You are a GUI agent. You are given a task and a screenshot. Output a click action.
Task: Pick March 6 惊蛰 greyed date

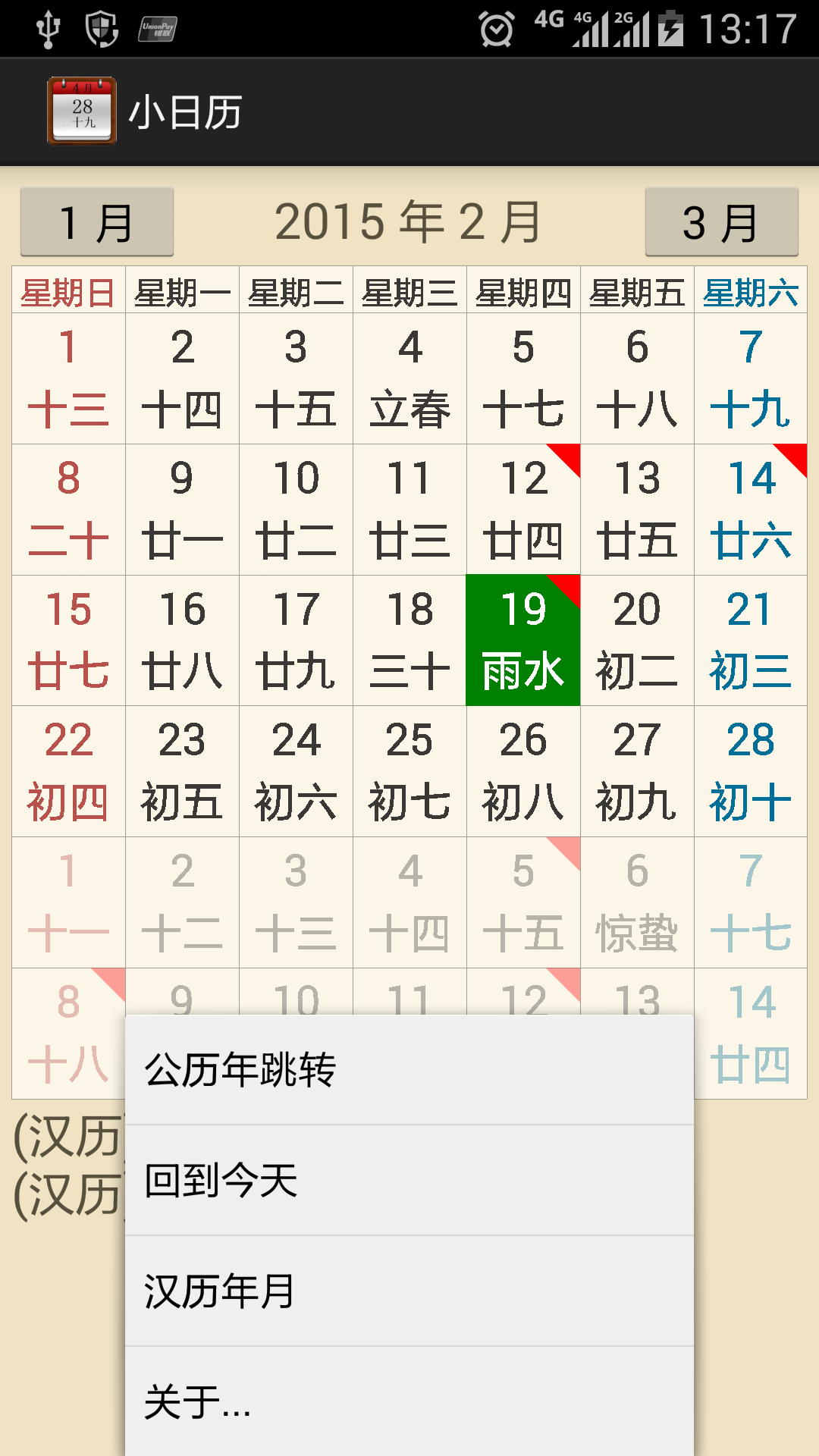637,902
